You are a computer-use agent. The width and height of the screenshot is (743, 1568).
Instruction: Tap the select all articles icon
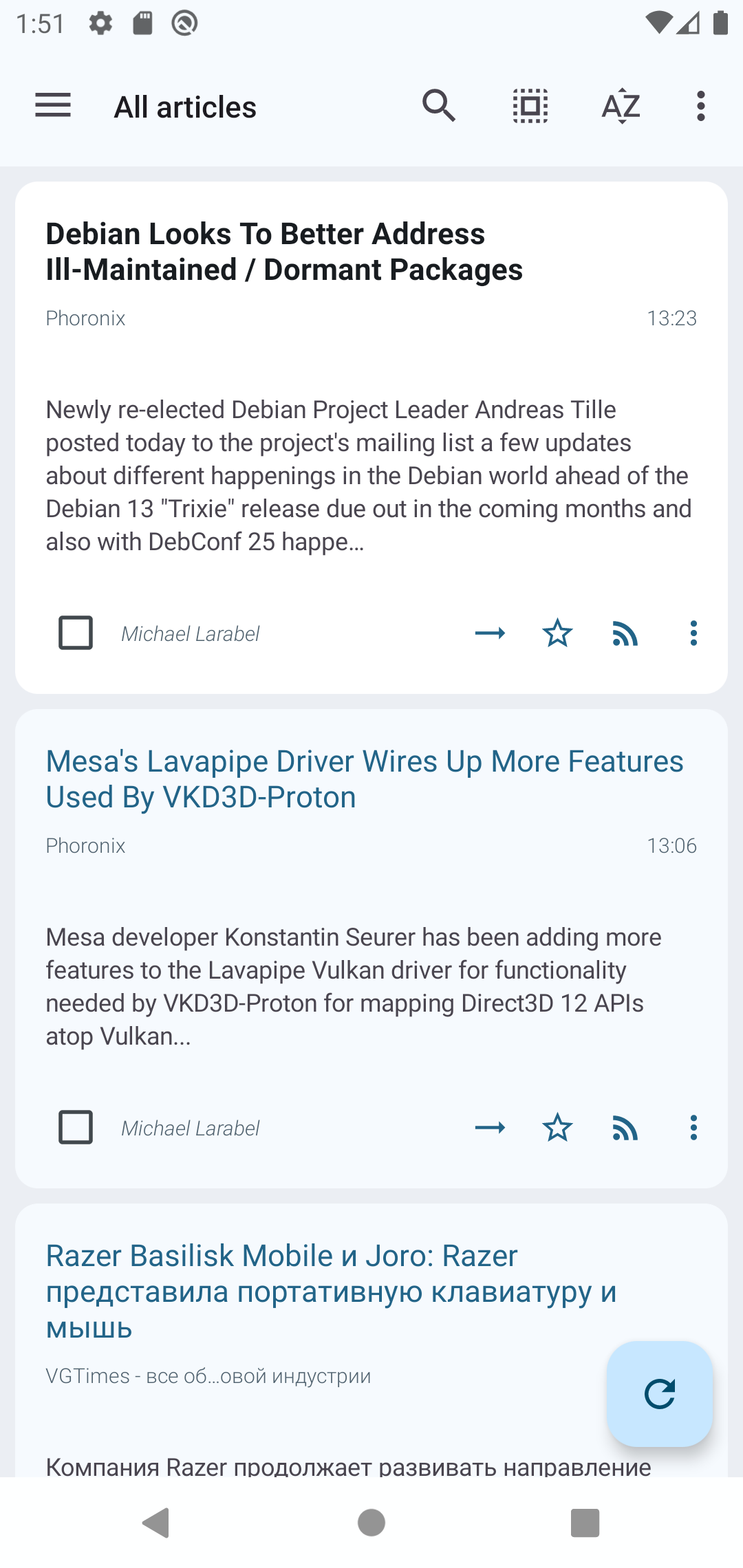[530, 106]
